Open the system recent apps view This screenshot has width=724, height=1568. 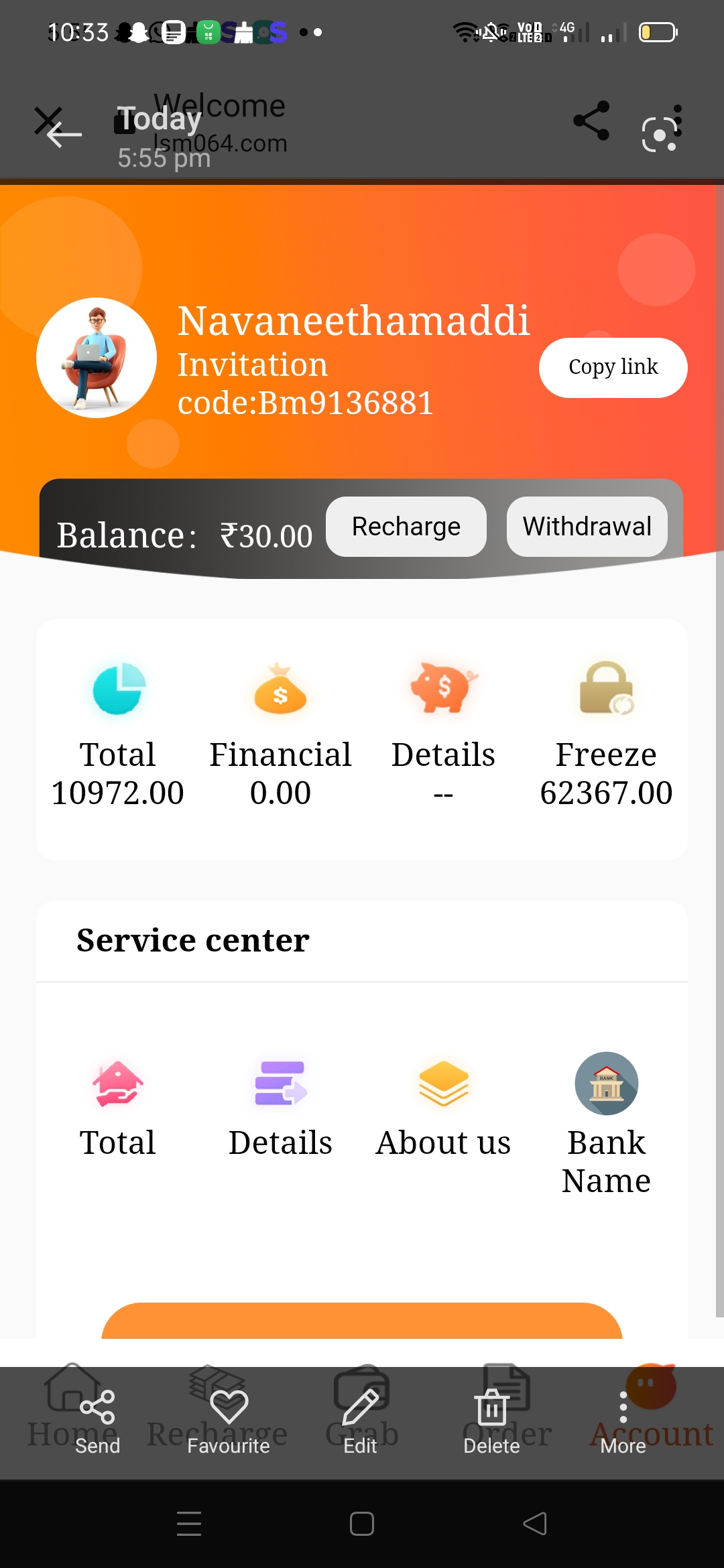(189, 1524)
